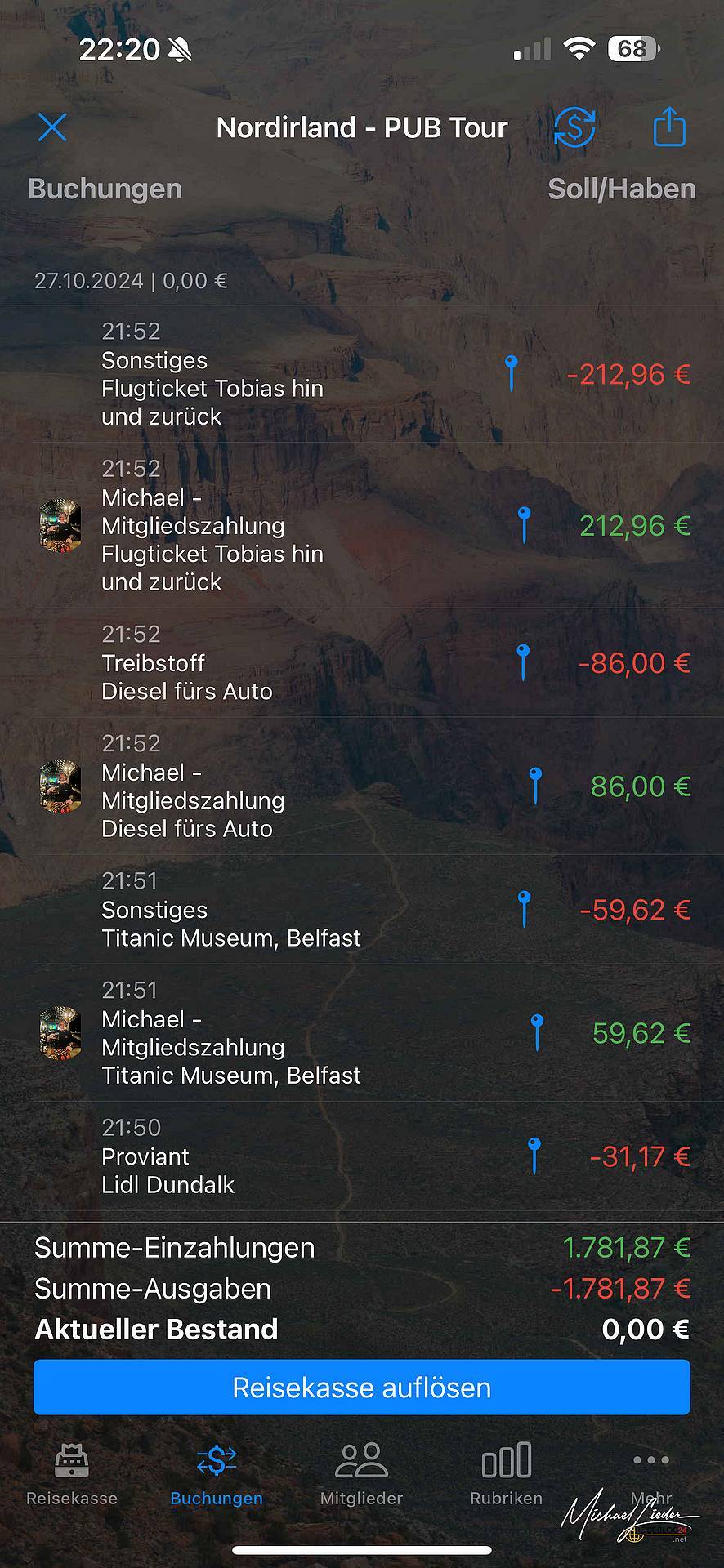724x1568 pixels.
Task: Open the Treibstoff Diesel fürs Auto expense
Action: point(362,662)
